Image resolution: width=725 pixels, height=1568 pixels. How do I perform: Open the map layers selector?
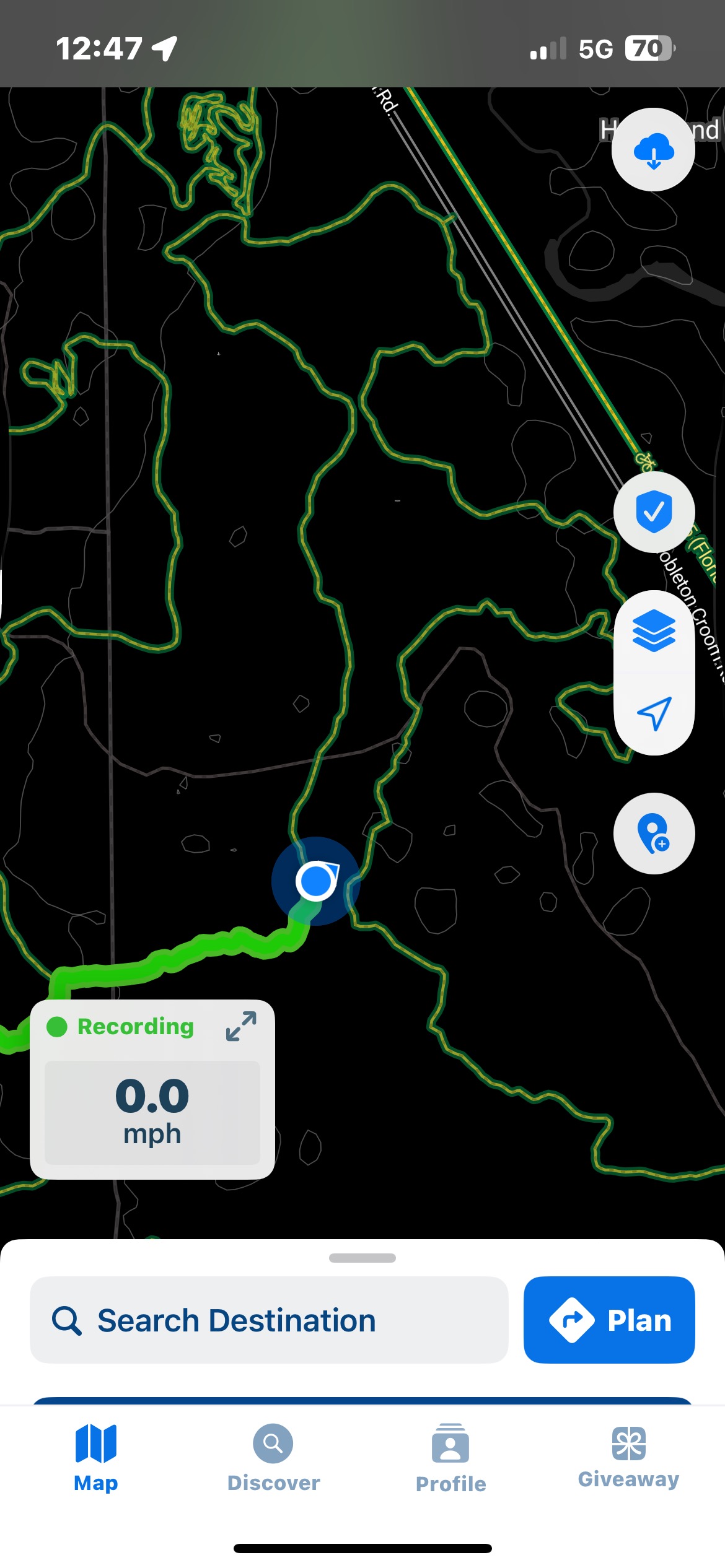[654, 630]
